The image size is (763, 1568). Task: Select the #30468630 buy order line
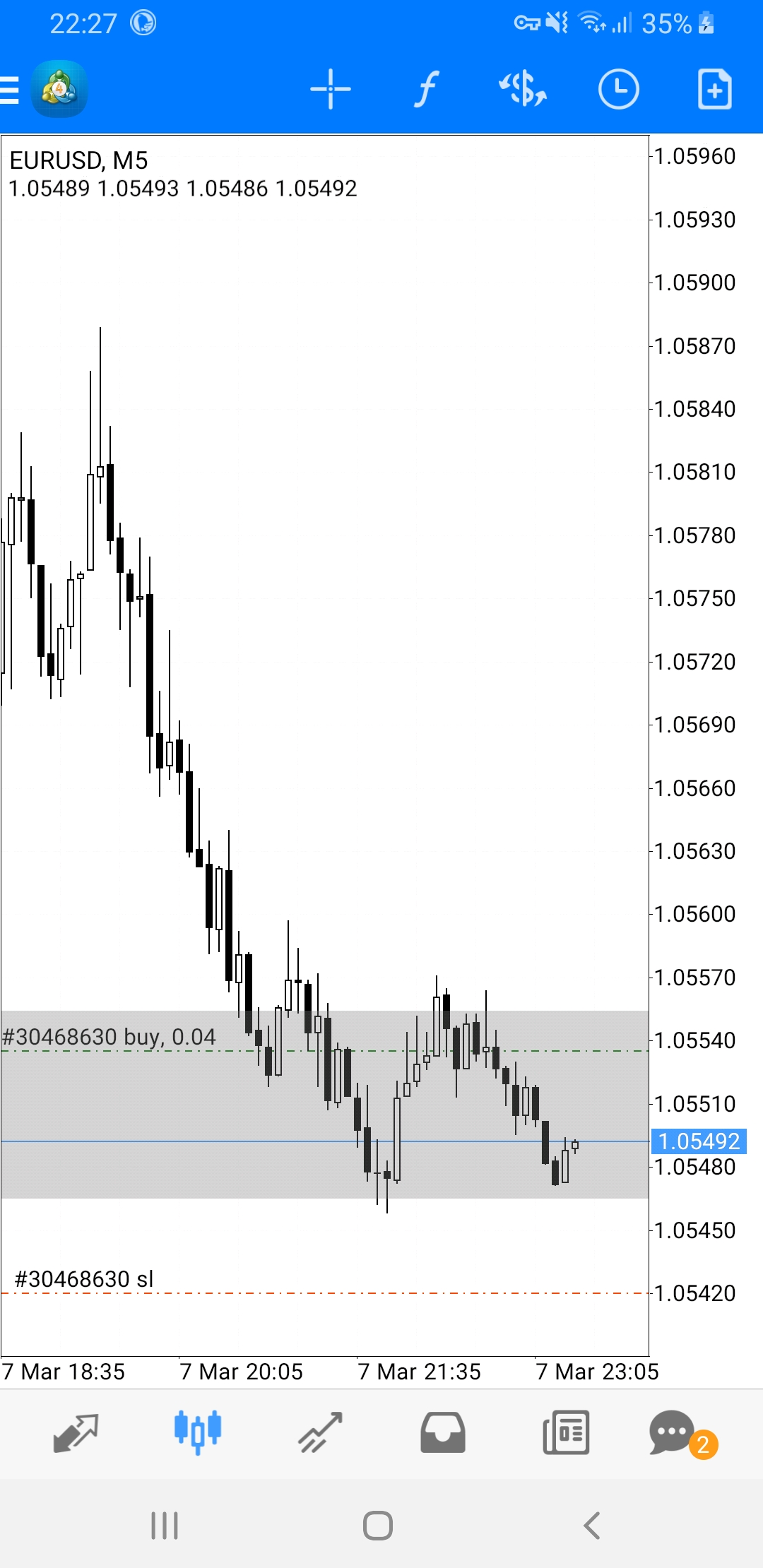(x=109, y=1038)
